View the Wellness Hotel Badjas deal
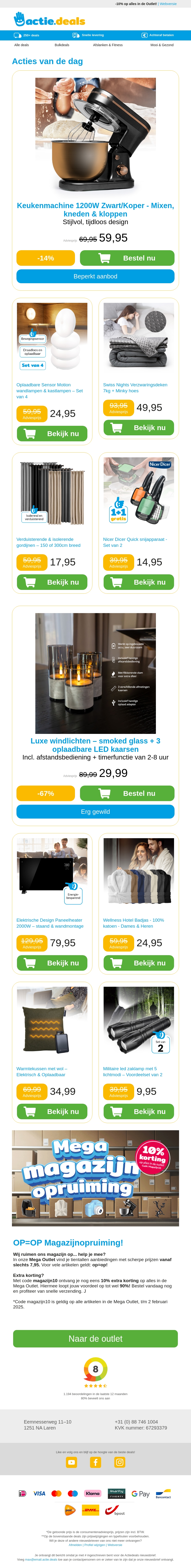The image size is (191, 1568). click(x=139, y=963)
